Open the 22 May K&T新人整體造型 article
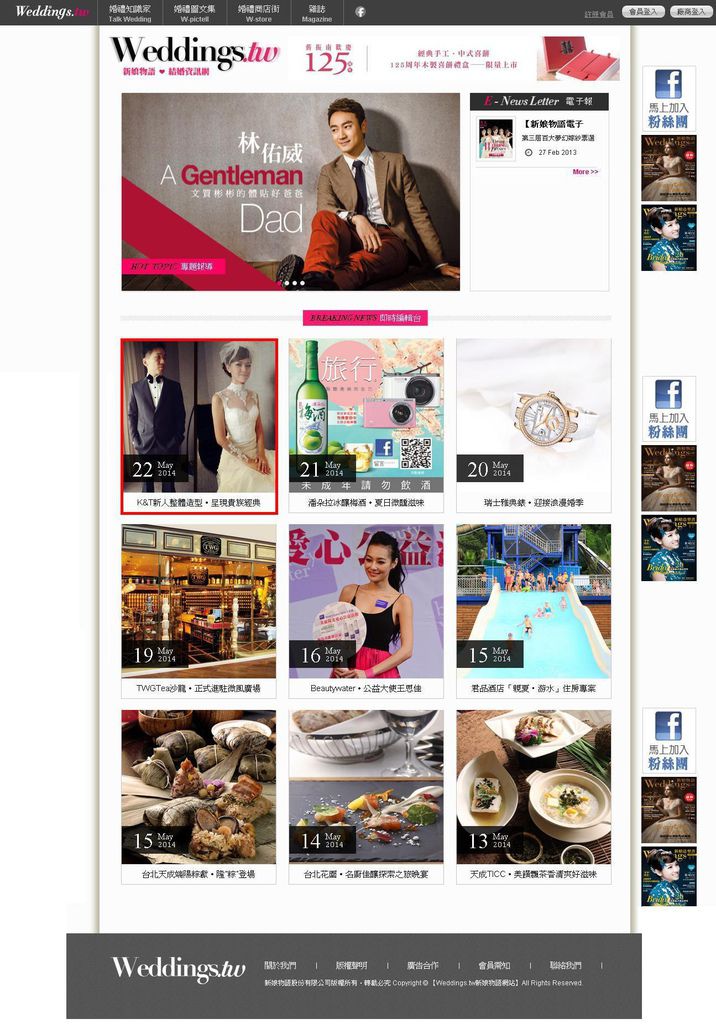This screenshot has width=716, height=1024. (198, 425)
